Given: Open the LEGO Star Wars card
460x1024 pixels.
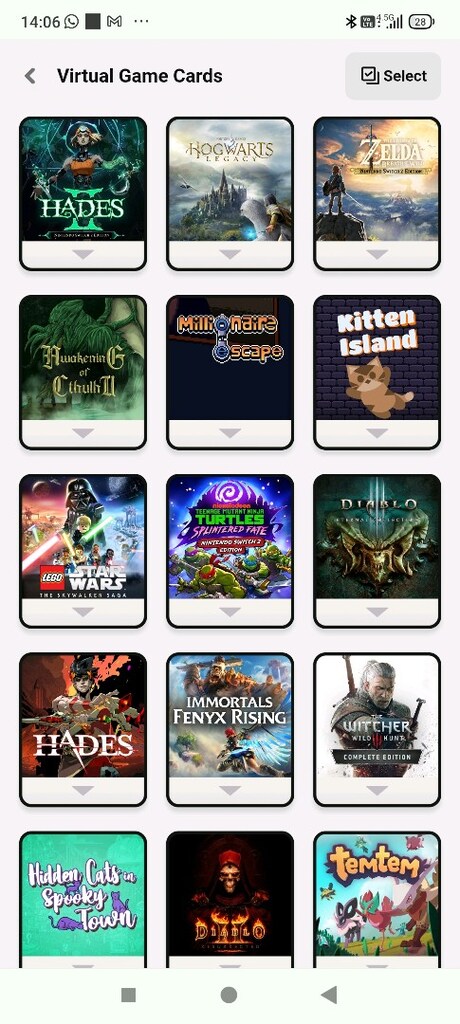Looking at the screenshot, I should tap(83, 551).
